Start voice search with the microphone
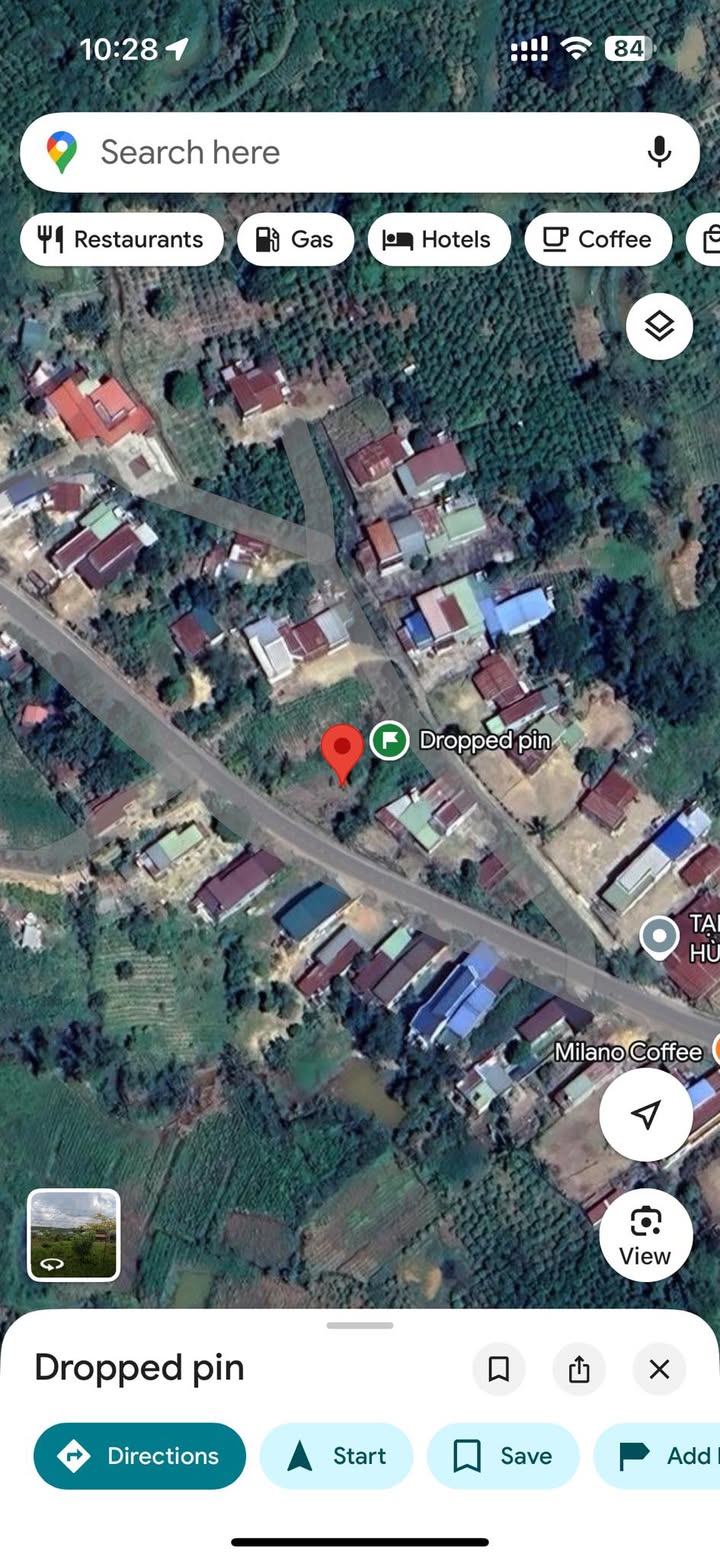 coord(658,152)
